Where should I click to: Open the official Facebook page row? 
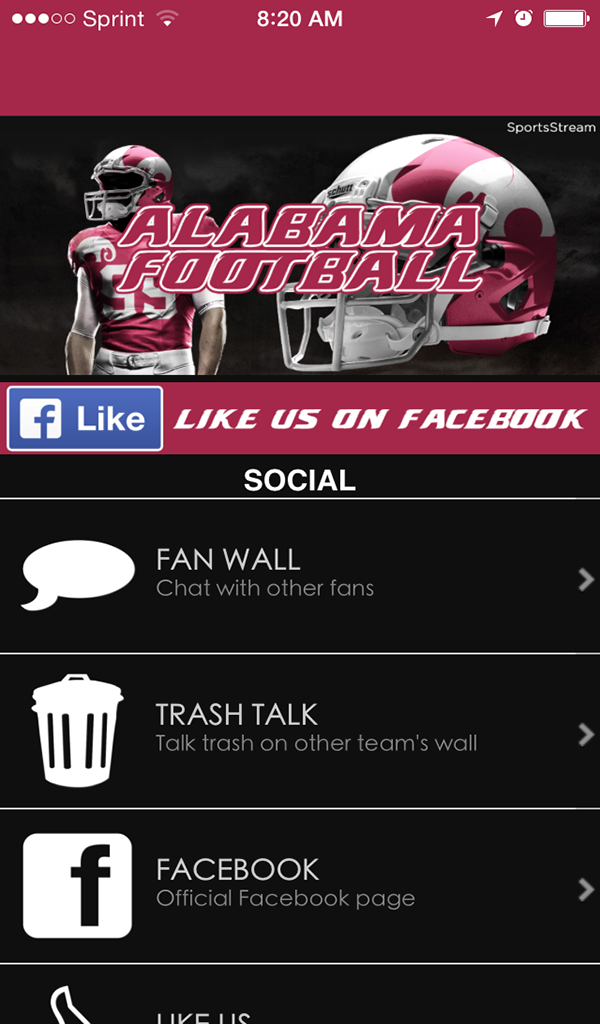pos(300,886)
